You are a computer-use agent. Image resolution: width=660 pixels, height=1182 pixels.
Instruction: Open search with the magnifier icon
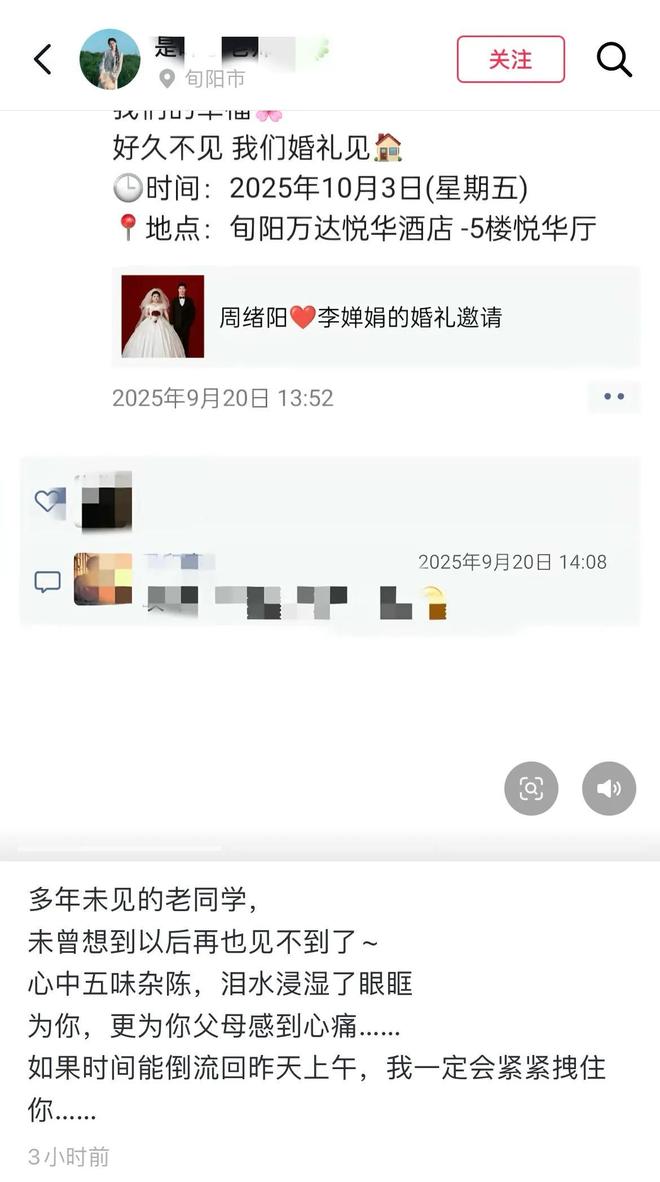point(614,60)
